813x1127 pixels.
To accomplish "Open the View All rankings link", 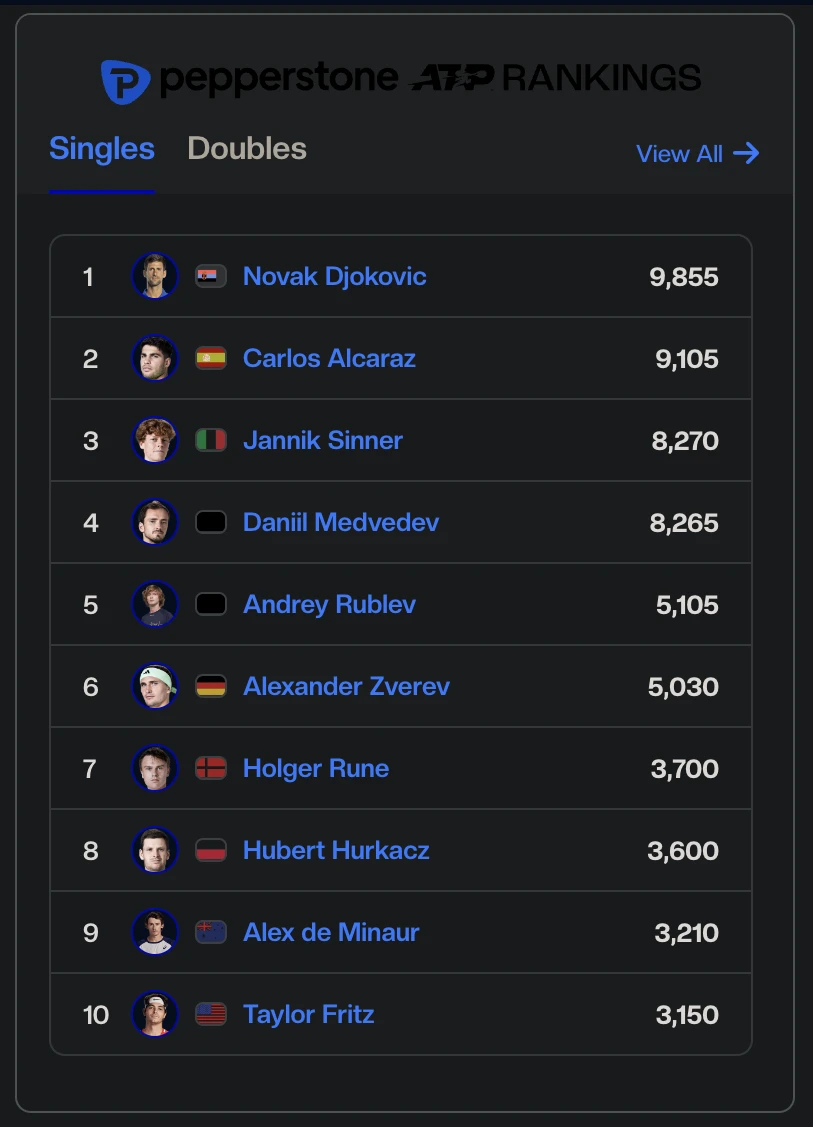I will 697,154.
